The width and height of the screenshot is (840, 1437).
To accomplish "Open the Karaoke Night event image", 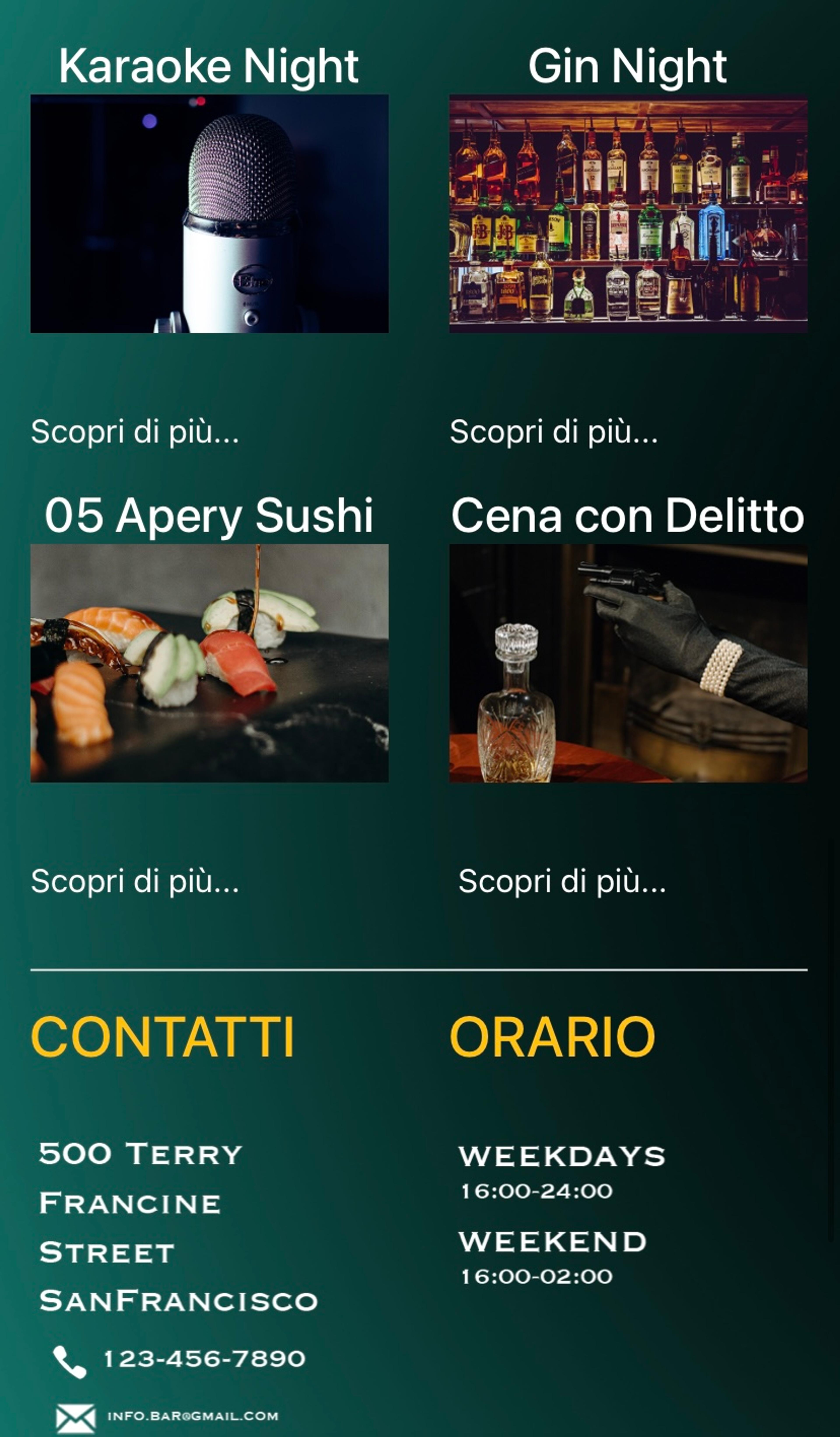I will (x=209, y=214).
